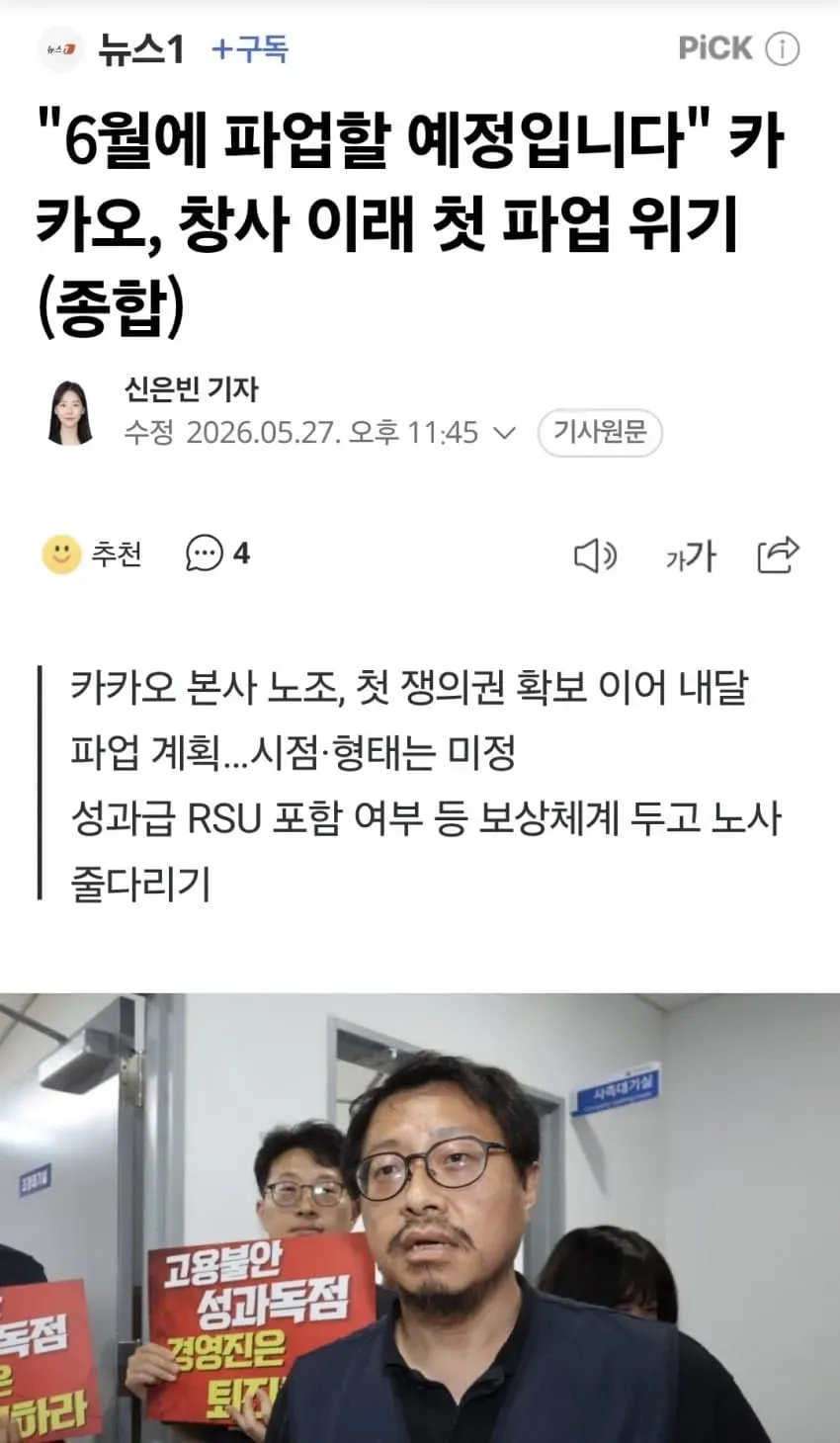Open the PiCK info icon
Viewport: 840px width, 1443px height.
point(783,48)
